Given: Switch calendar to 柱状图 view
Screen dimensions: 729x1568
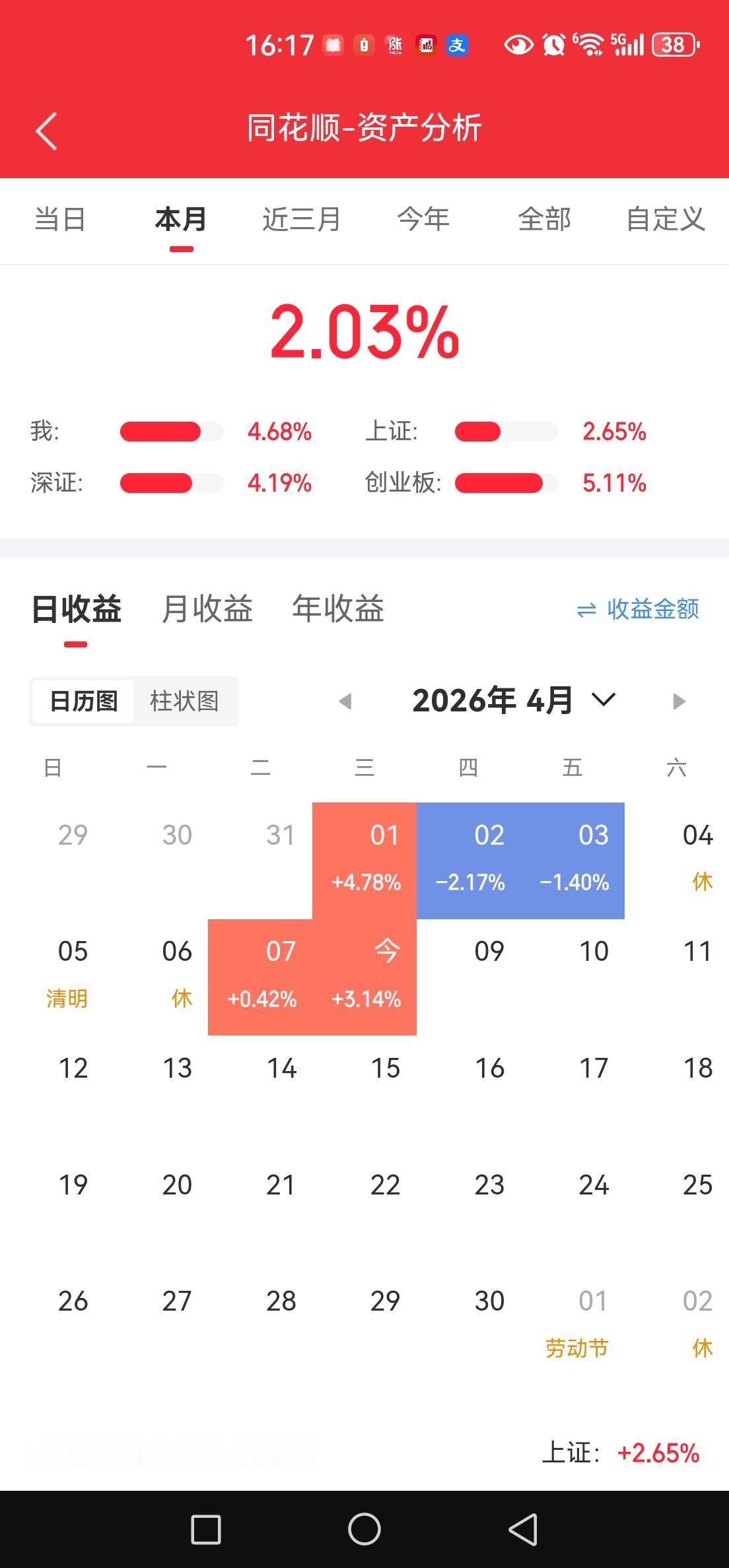Looking at the screenshot, I should click(x=186, y=701).
